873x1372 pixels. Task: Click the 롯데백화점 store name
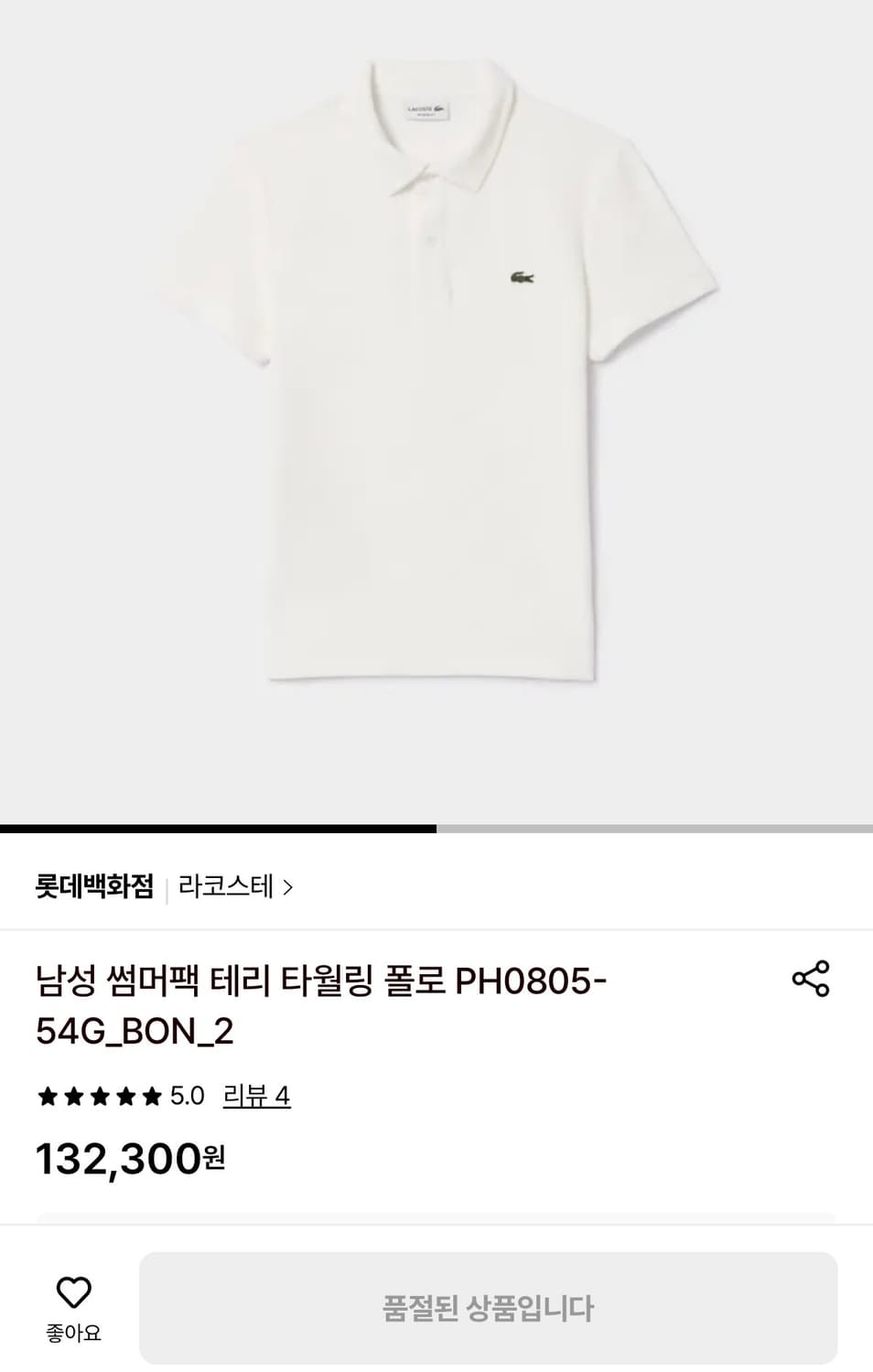click(92, 886)
